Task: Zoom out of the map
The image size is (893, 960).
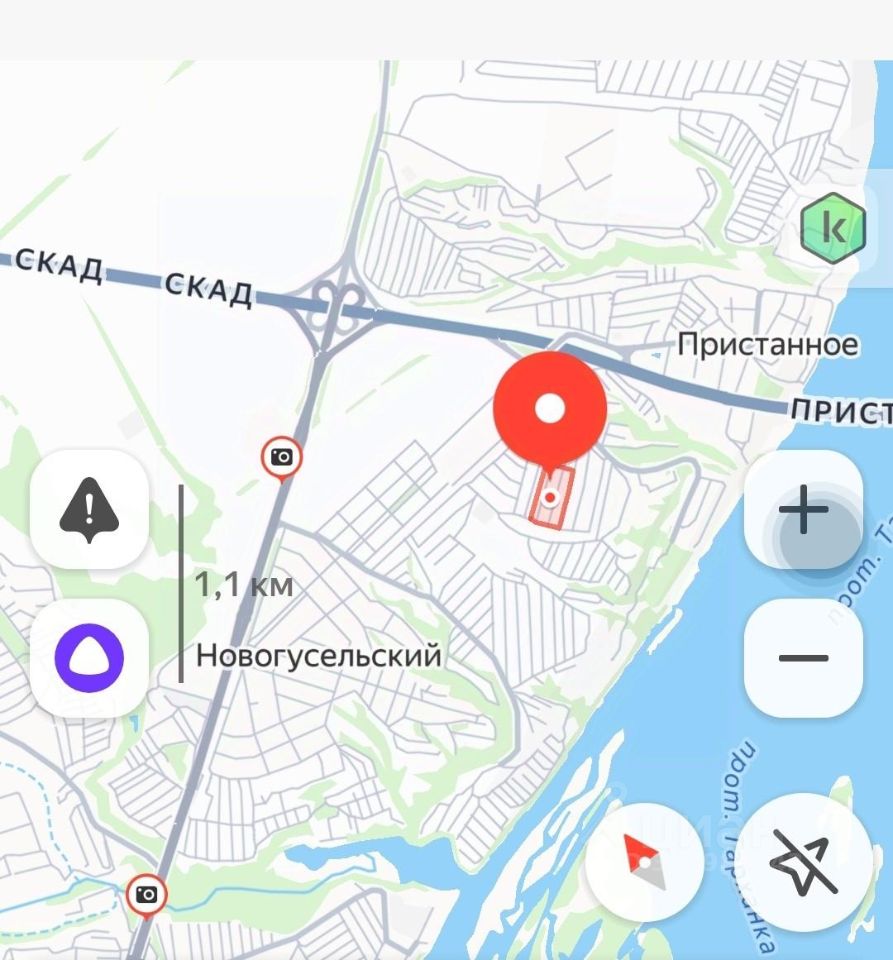Action: coord(804,658)
